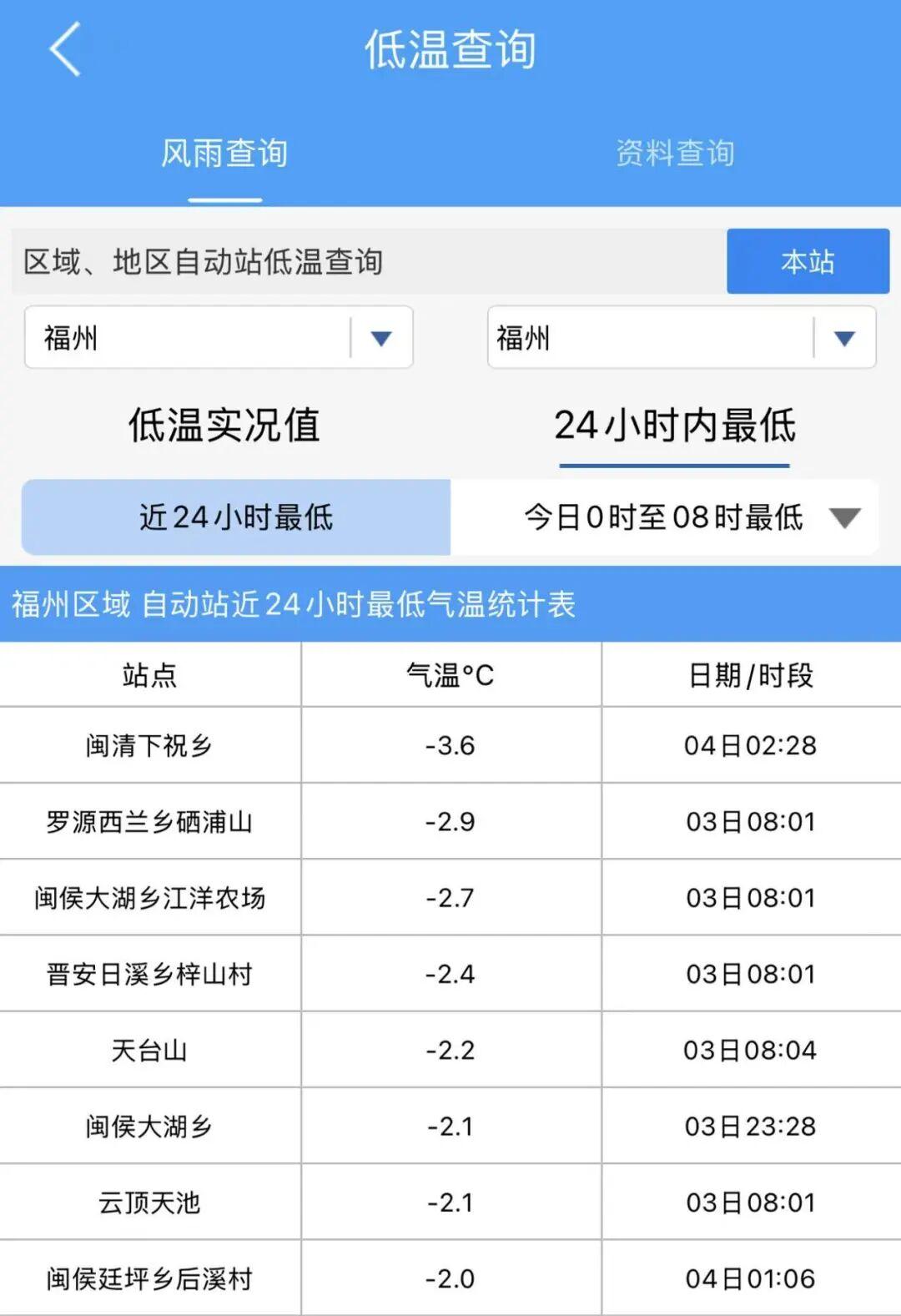This screenshot has width=901, height=1316.
Task: Open the 资料查询 tab
Action: tap(675, 154)
